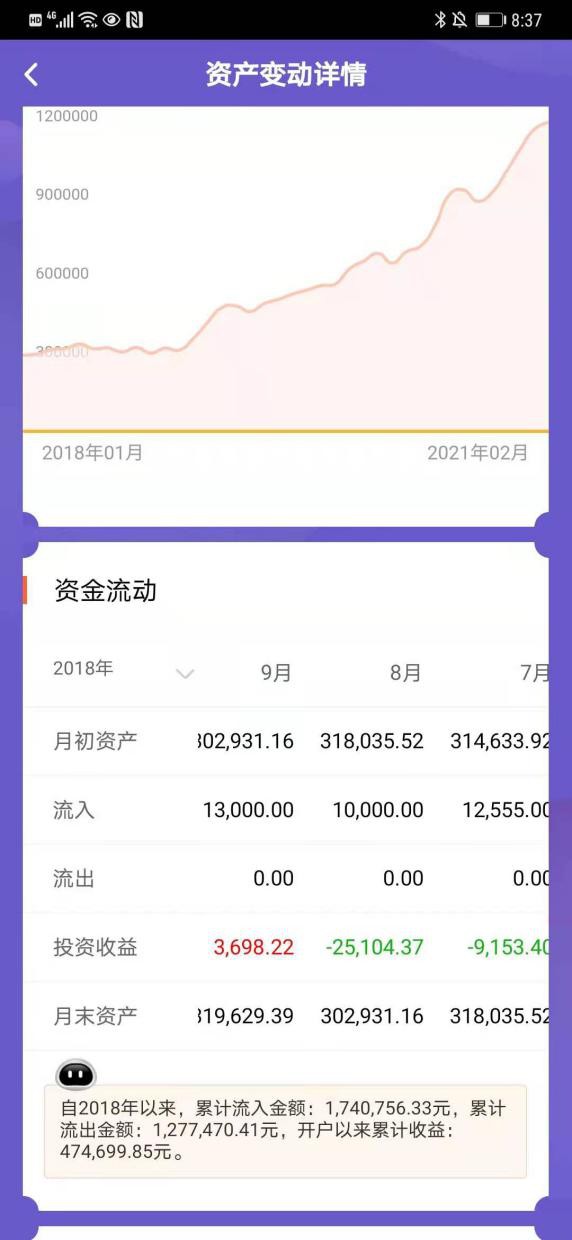
Task: Go back from the asset change details
Action: tap(31, 75)
